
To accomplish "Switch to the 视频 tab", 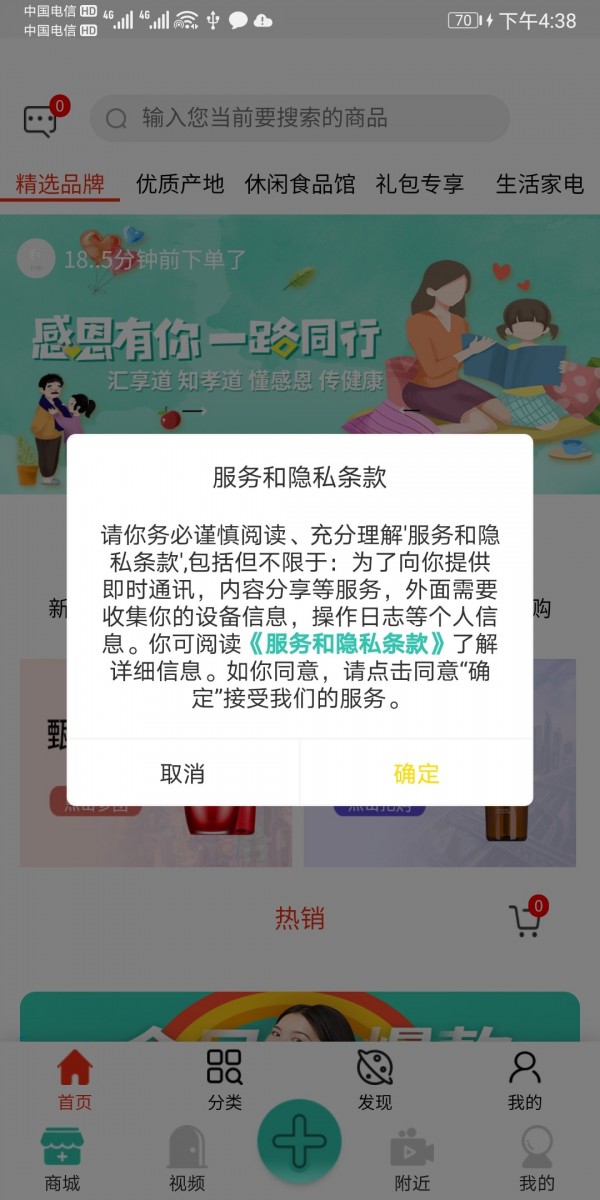I will (x=187, y=1160).
